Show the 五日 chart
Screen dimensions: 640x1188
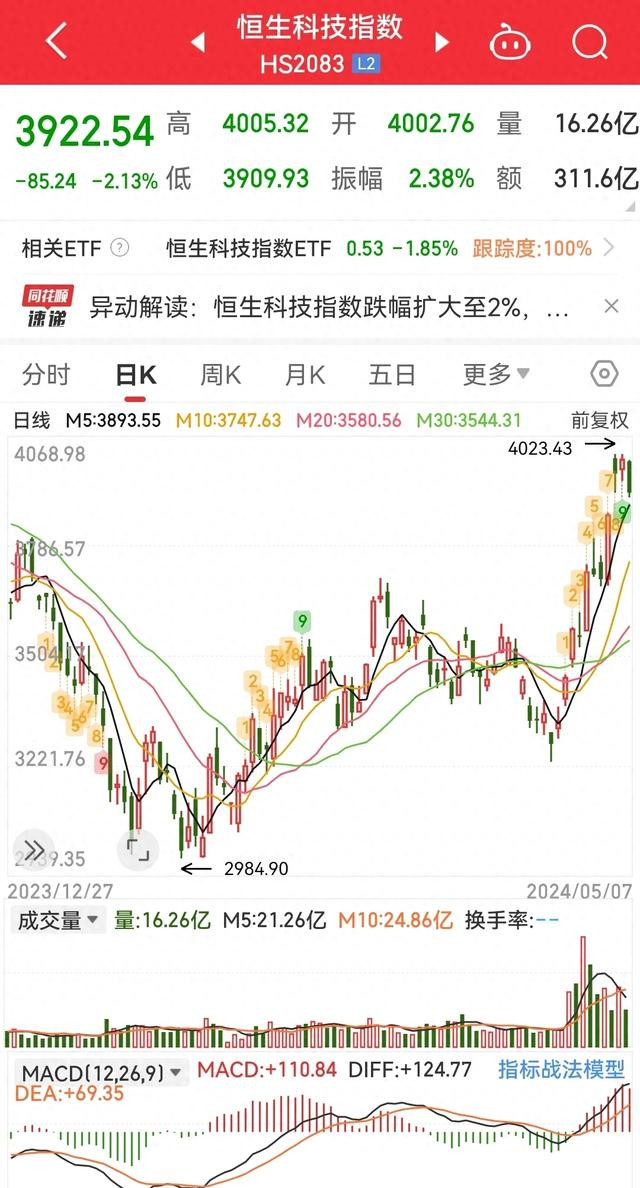tap(392, 374)
